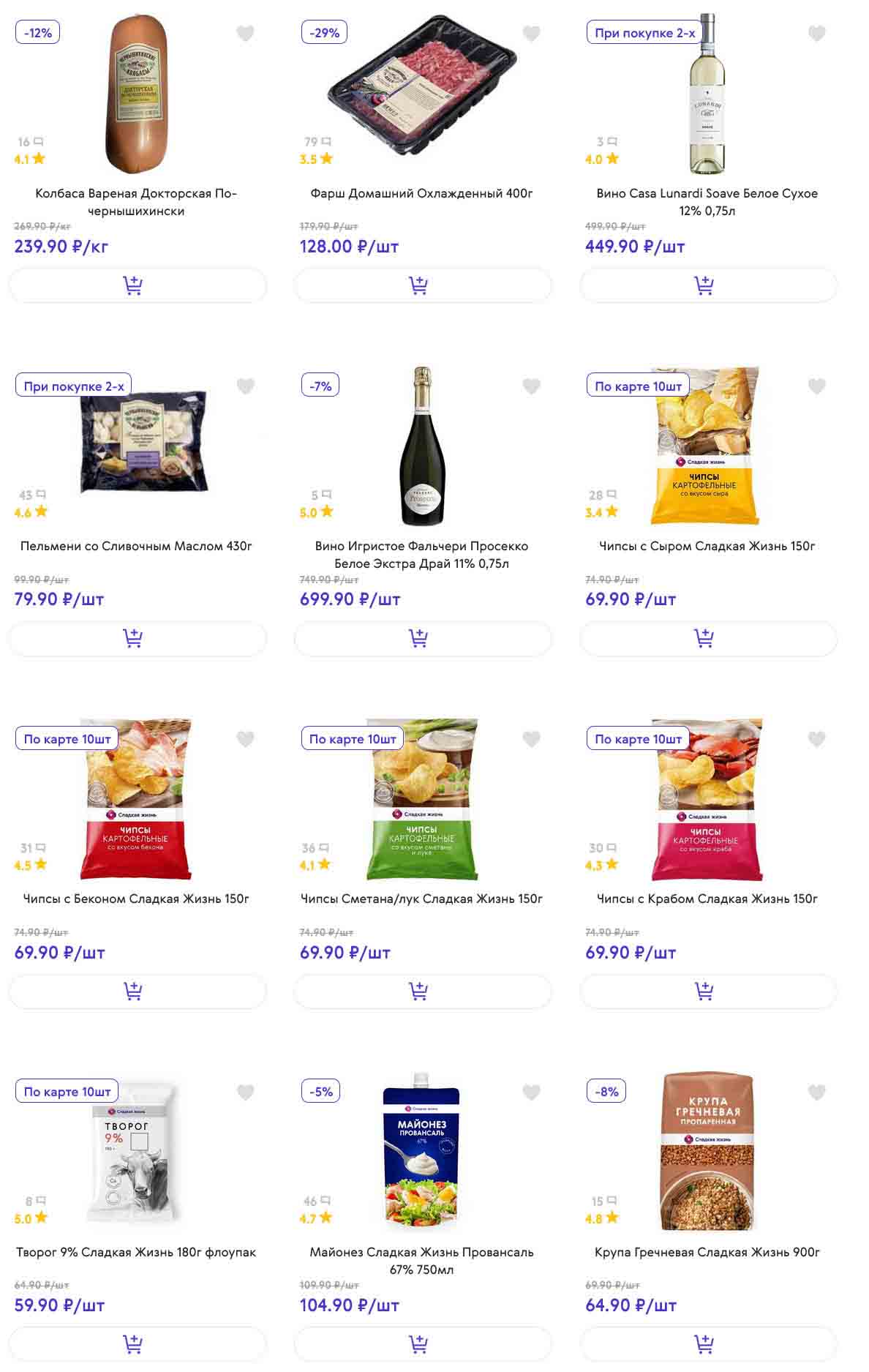Viewport: 869px width, 1372px height.
Task: Mark Чипсы с Крабом as favorite
Action: 816,739
